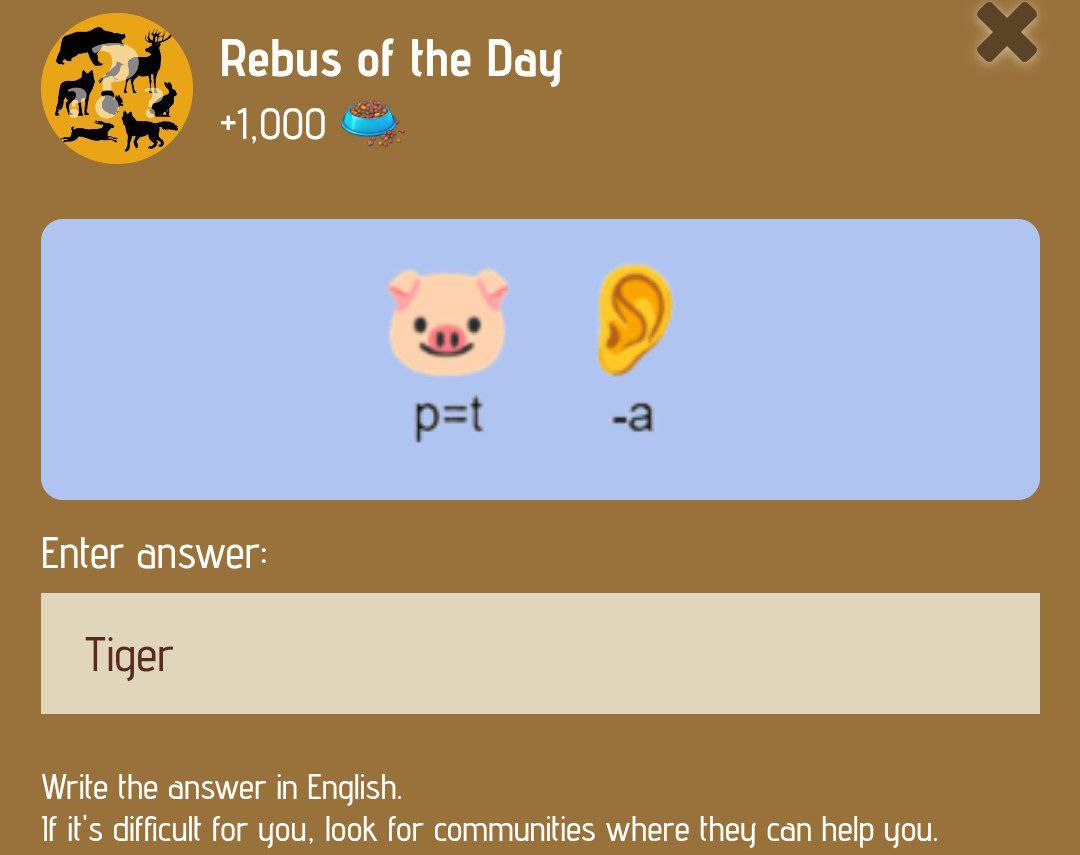Focus the answer field containing Tiger
This screenshot has height=855, width=1080.
[540, 653]
